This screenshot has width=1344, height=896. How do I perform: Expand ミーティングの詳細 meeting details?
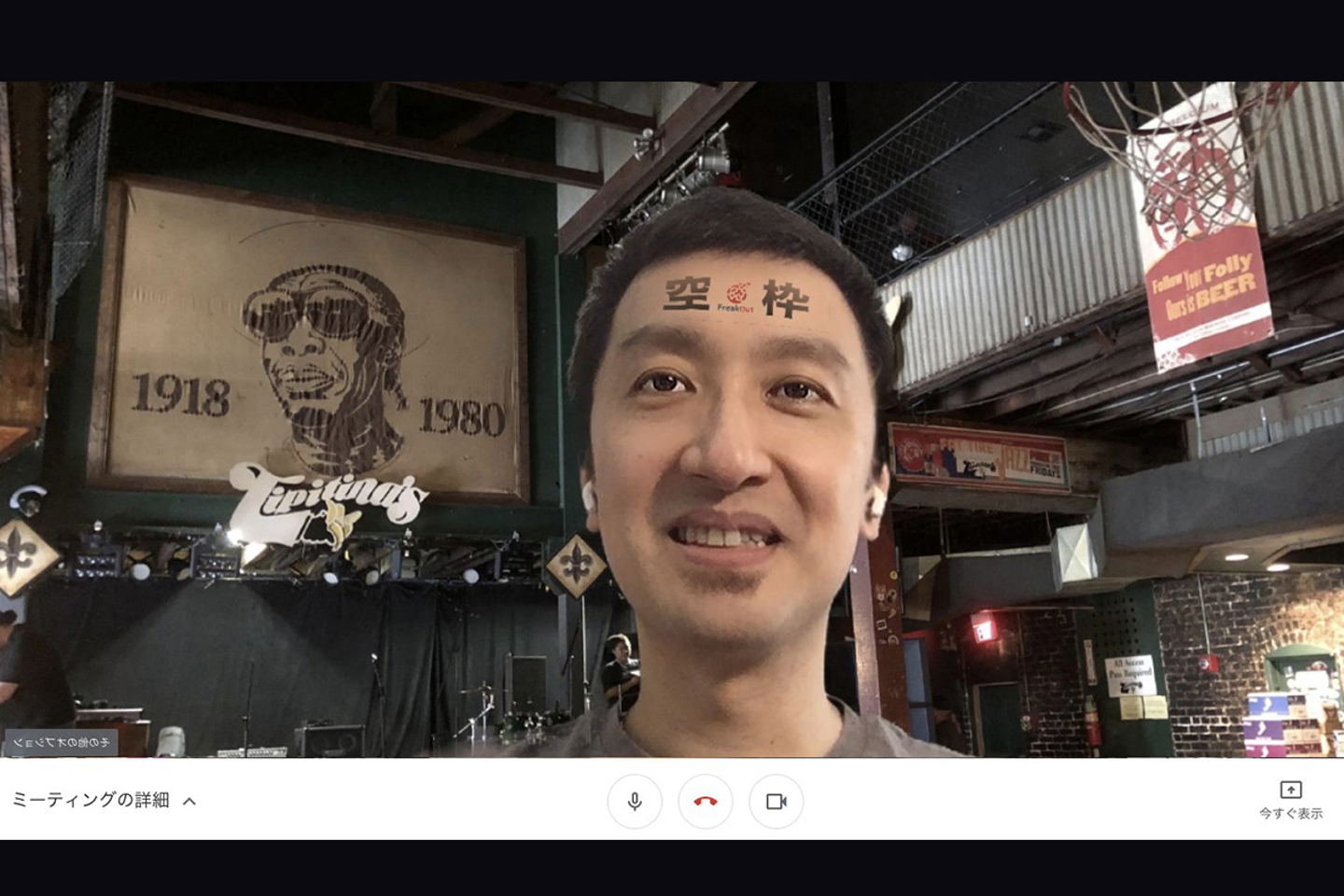pos(105,801)
